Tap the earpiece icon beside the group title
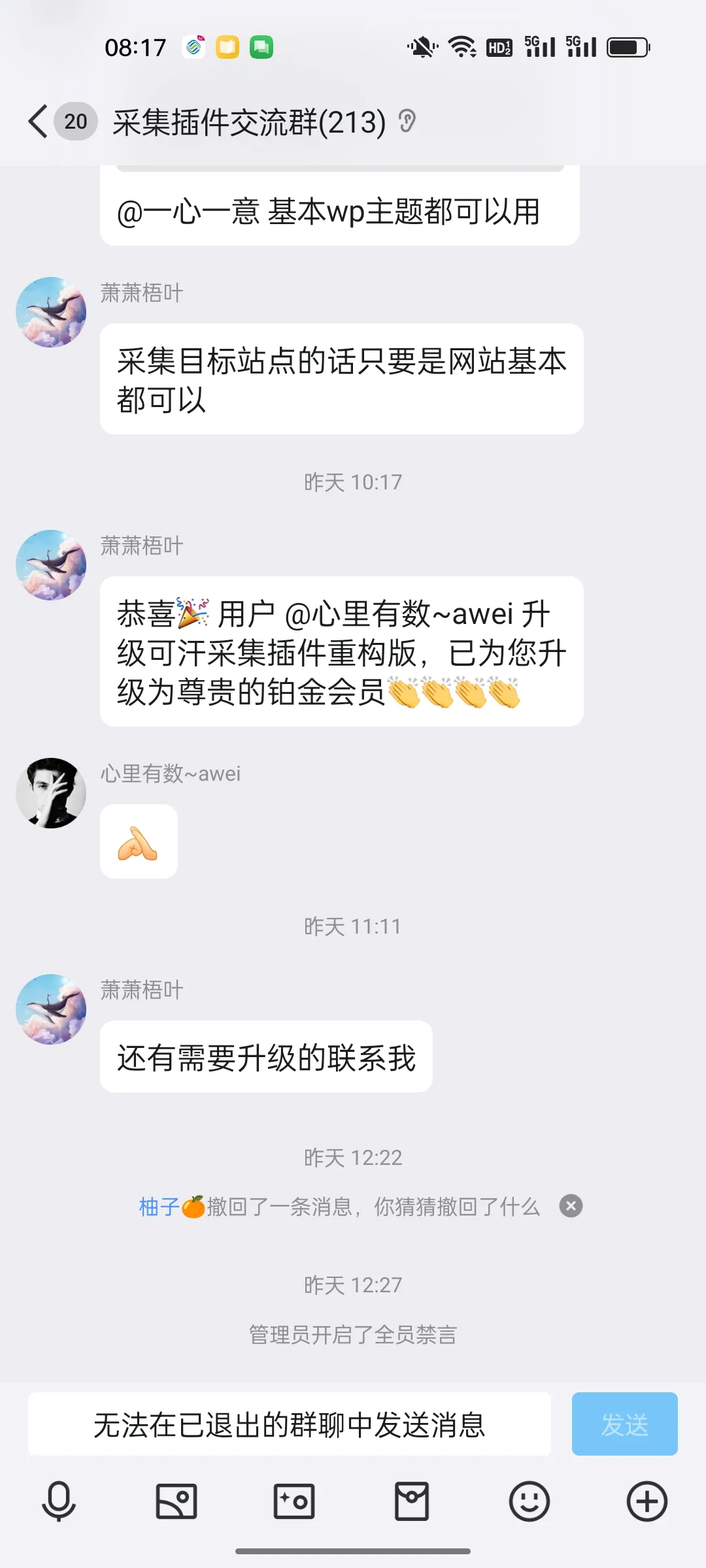The width and height of the screenshot is (706, 1568). click(x=409, y=122)
